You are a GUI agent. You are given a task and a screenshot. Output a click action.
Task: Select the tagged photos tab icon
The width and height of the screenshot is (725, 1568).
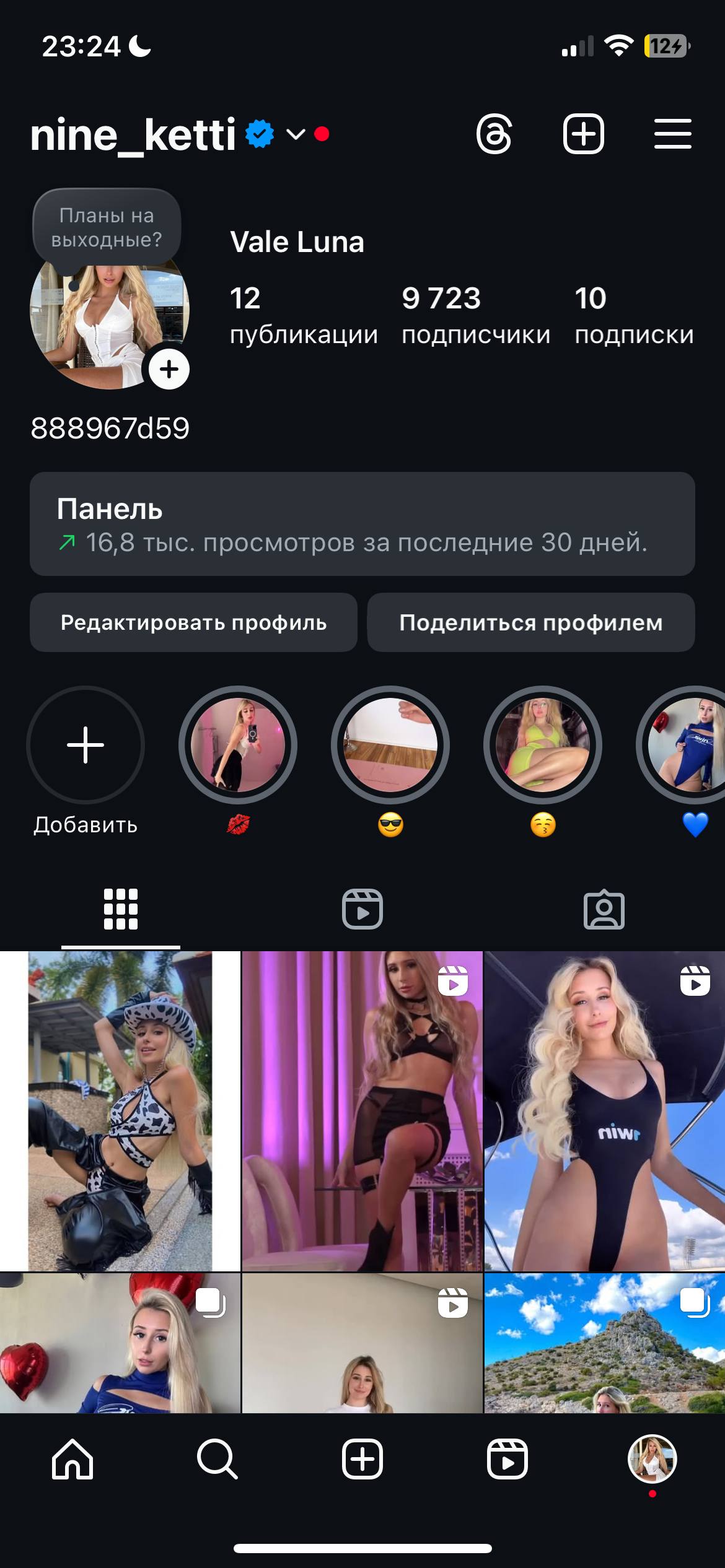[x=604, y=909]
